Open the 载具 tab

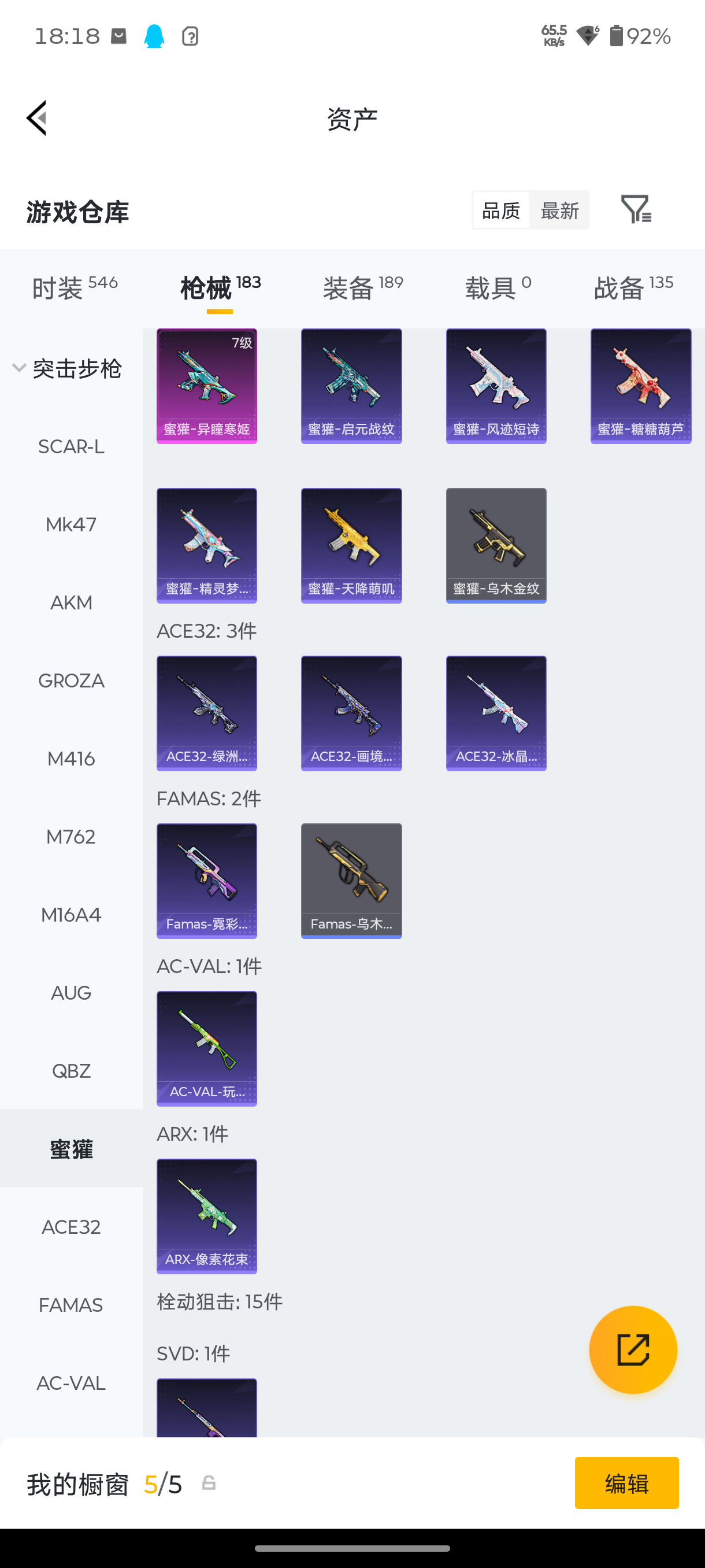tap(498, 287)
